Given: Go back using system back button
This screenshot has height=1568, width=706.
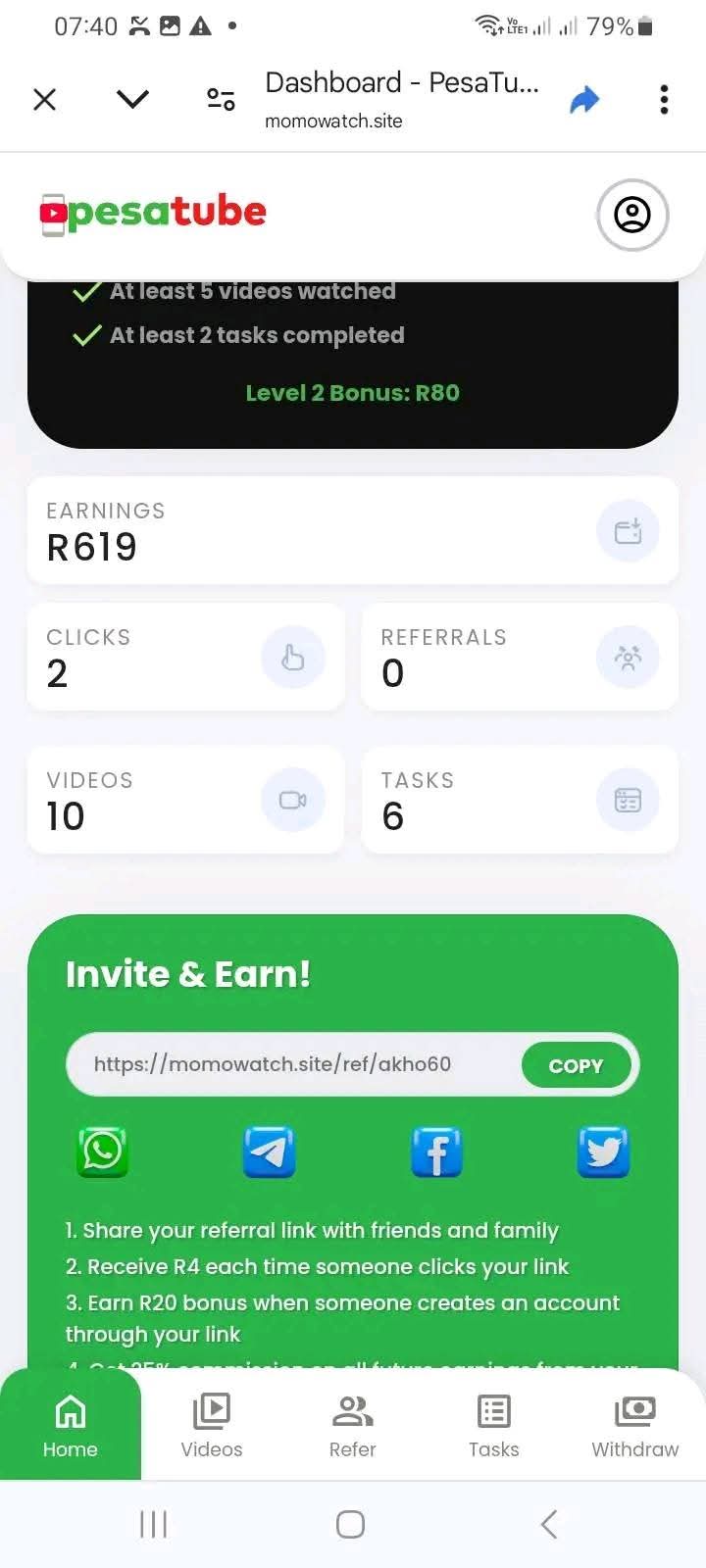Looking at the screenshot, I should [549, 1524].
